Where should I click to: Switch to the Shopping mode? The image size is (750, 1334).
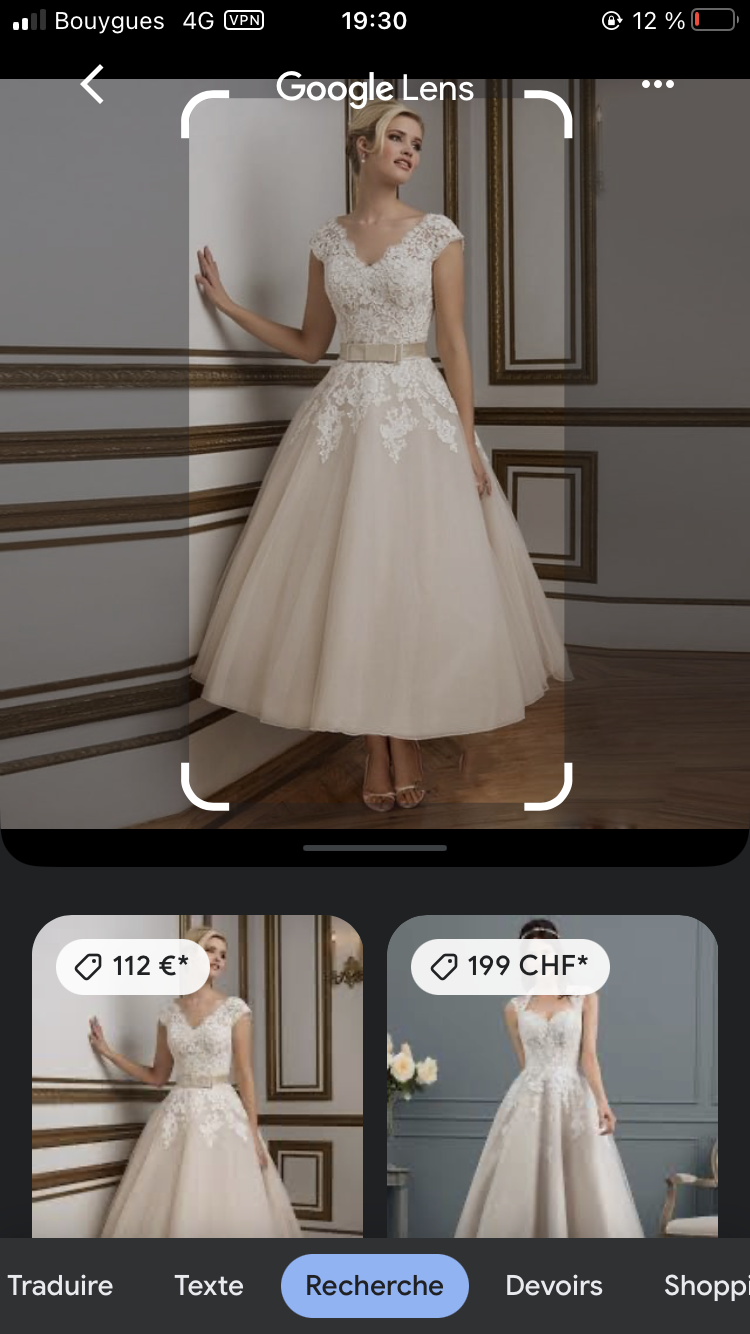[706, 1285]
